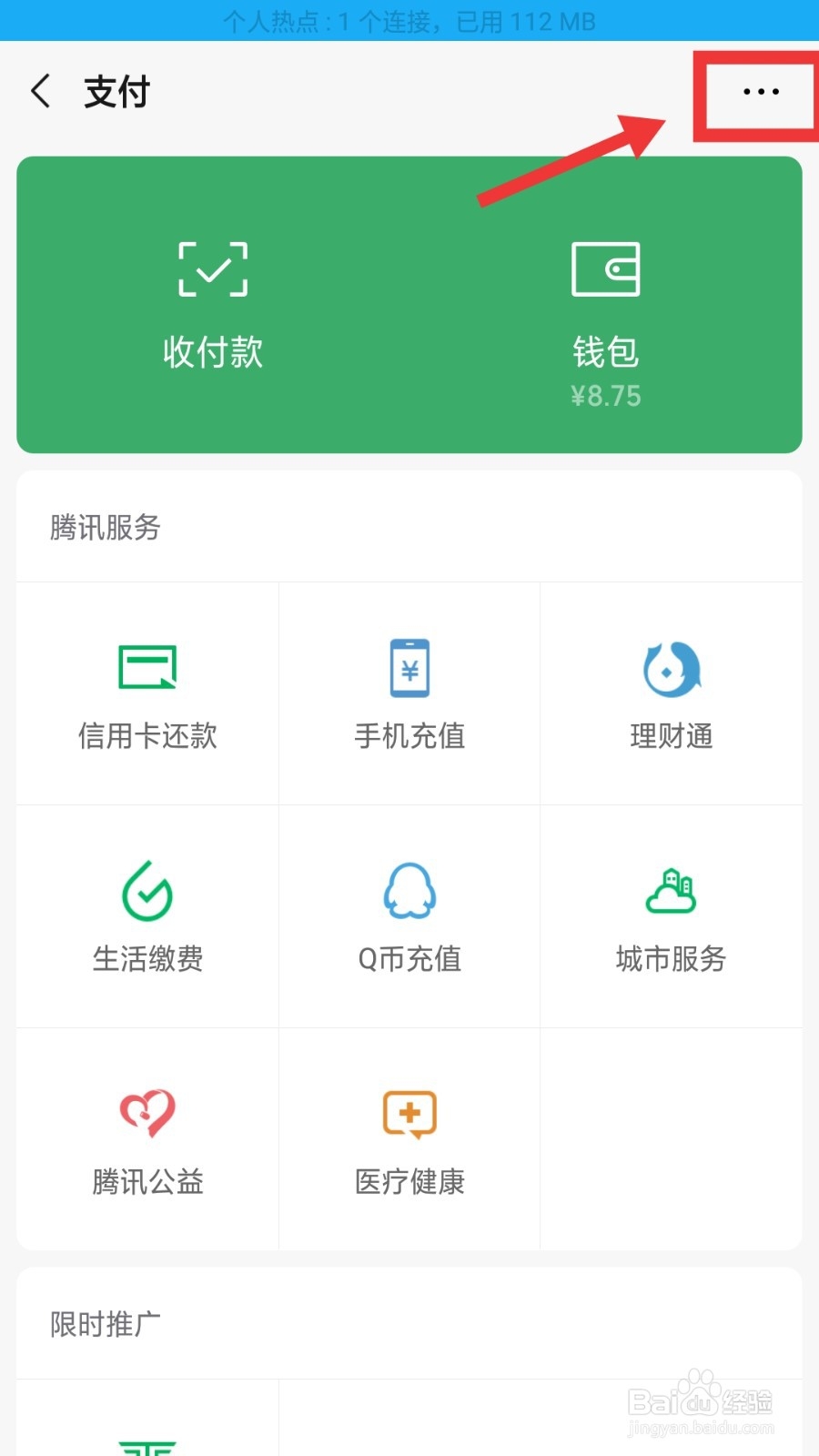Tap the wallet balance ¥8.75
The width and height of the screenshot is (819, 1456).
[606, 396]
